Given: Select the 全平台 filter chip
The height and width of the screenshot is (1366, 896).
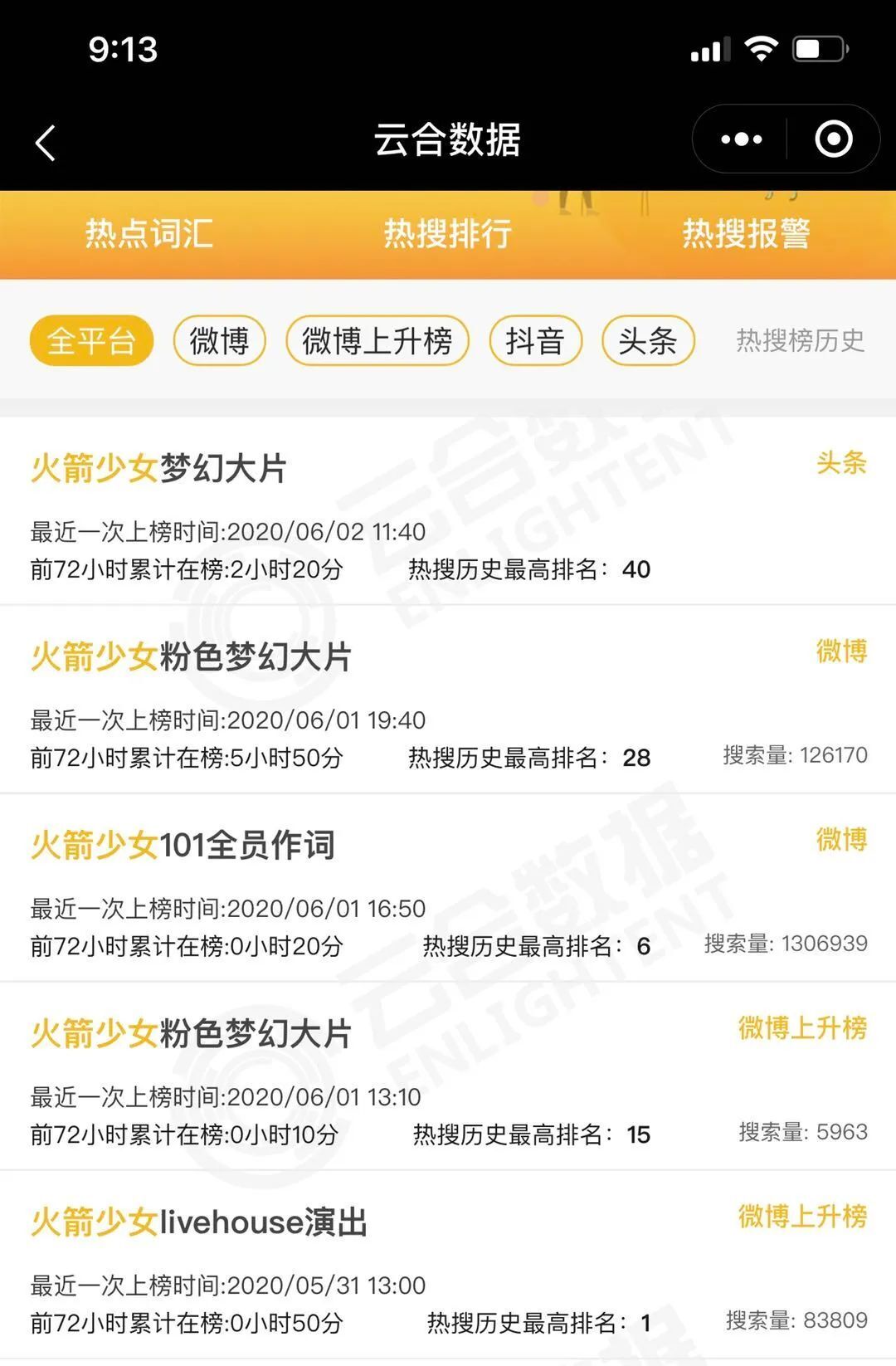Looking at the screenshot, I should (91, 341).
